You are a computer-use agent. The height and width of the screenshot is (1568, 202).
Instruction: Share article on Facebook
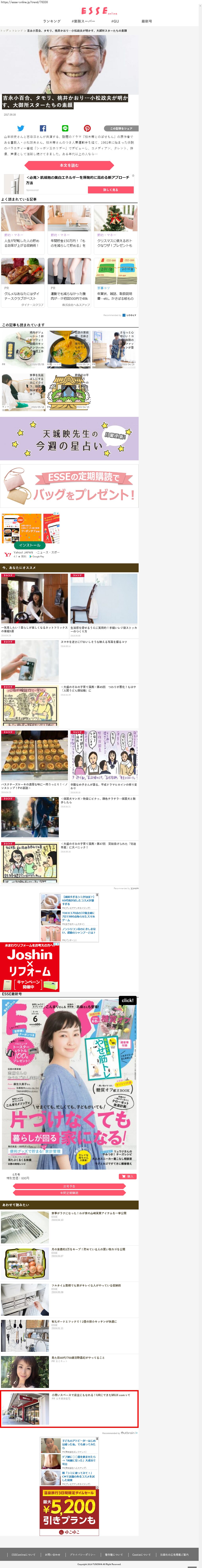coord(42,128)
